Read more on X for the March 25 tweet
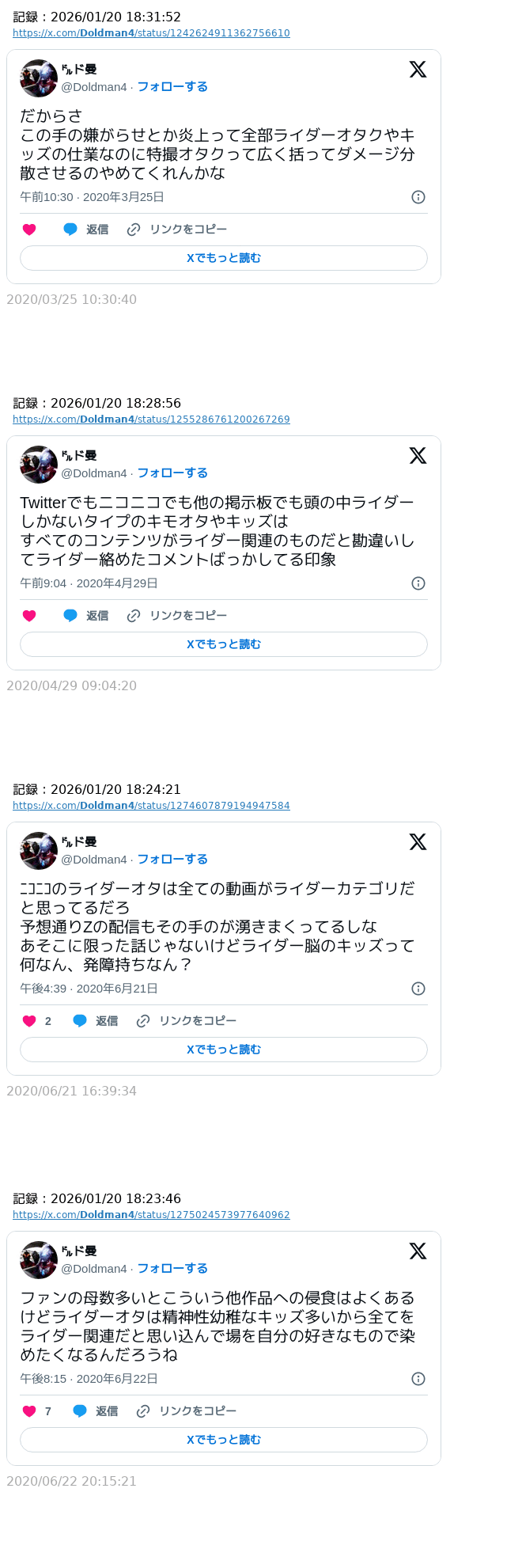 tap(223, 258)
